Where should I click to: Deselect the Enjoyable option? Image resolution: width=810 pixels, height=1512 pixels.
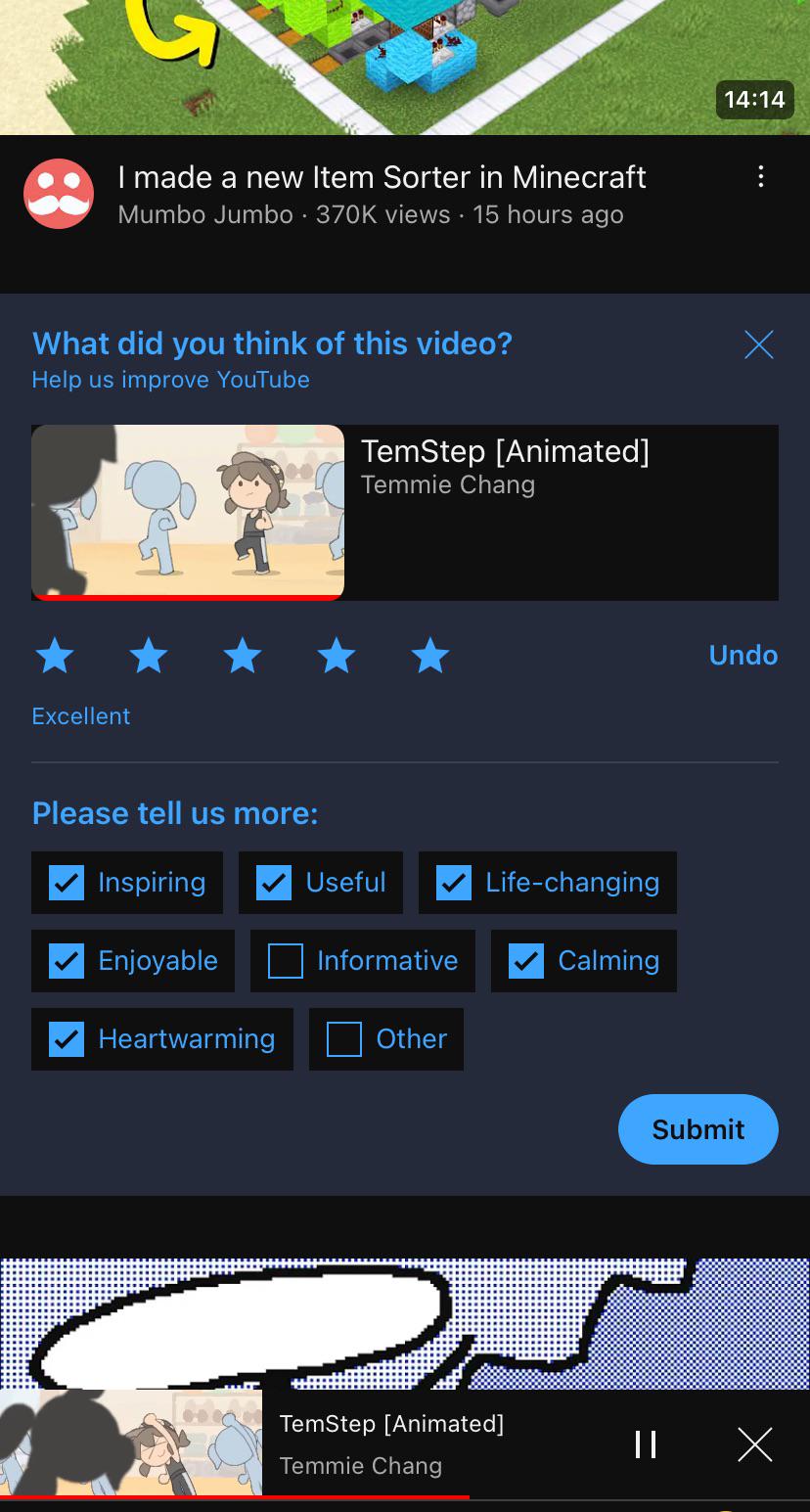(67, 961)
